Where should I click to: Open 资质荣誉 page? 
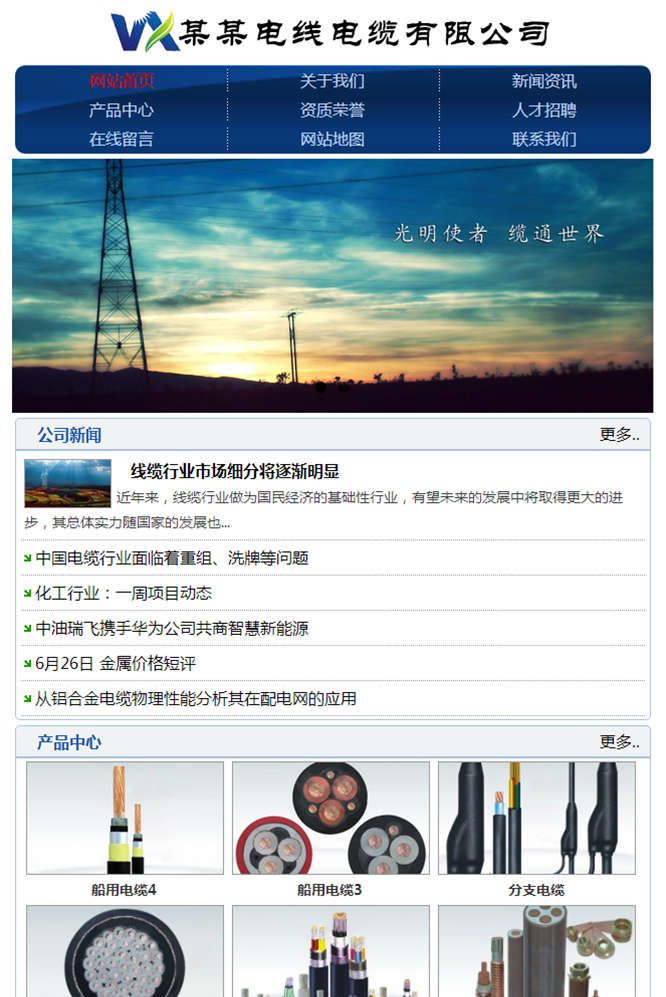tap(332, 110)
